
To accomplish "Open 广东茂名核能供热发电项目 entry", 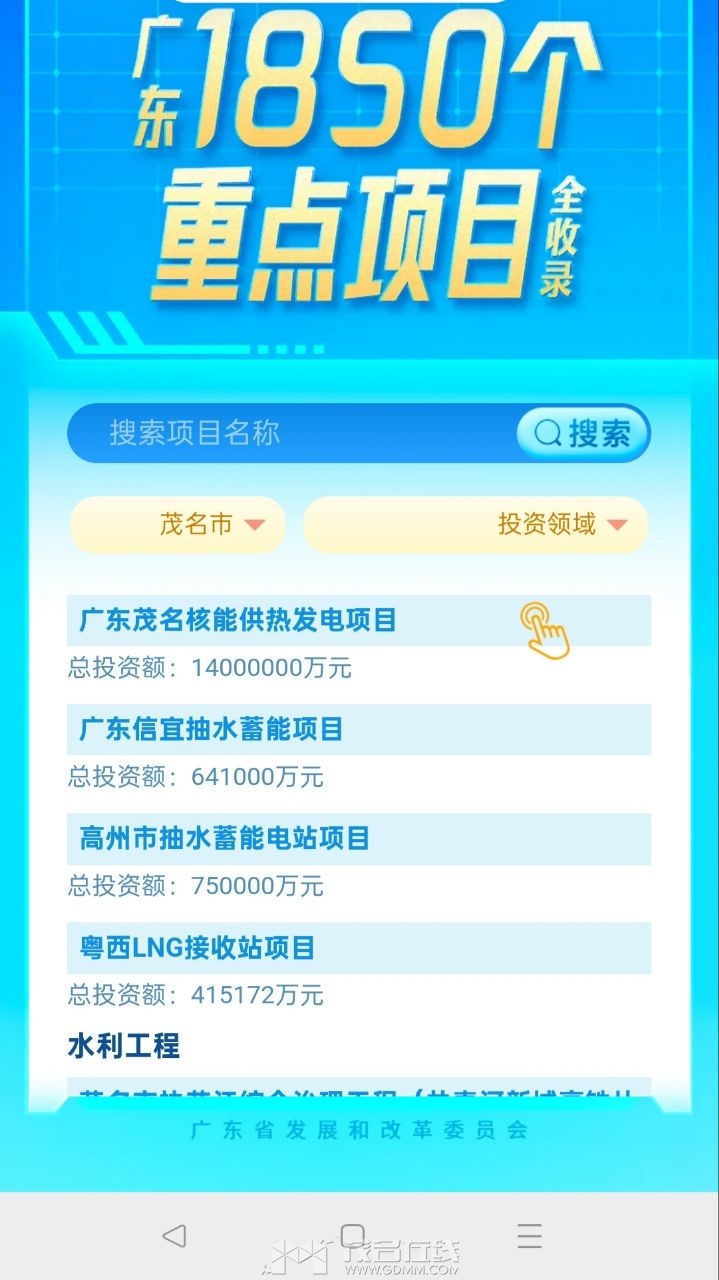I will tap(238, 620).
